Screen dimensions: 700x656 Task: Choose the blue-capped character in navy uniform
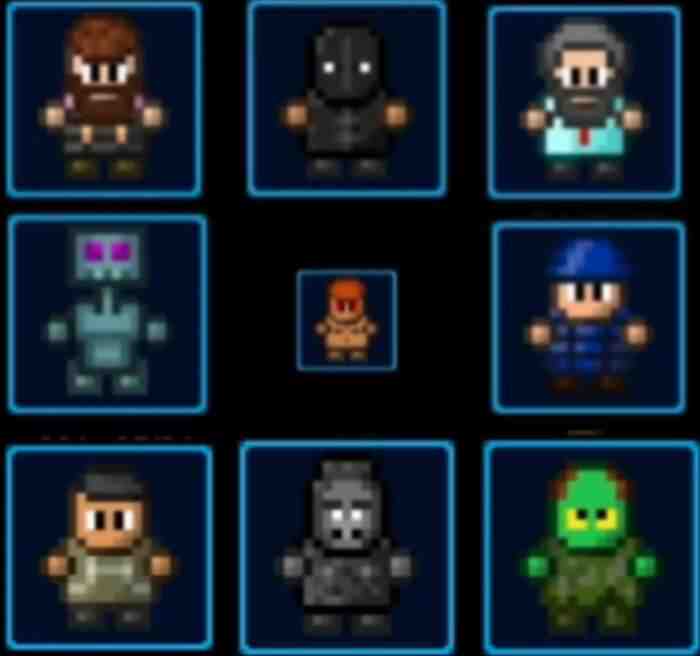(x=589, y=317)
